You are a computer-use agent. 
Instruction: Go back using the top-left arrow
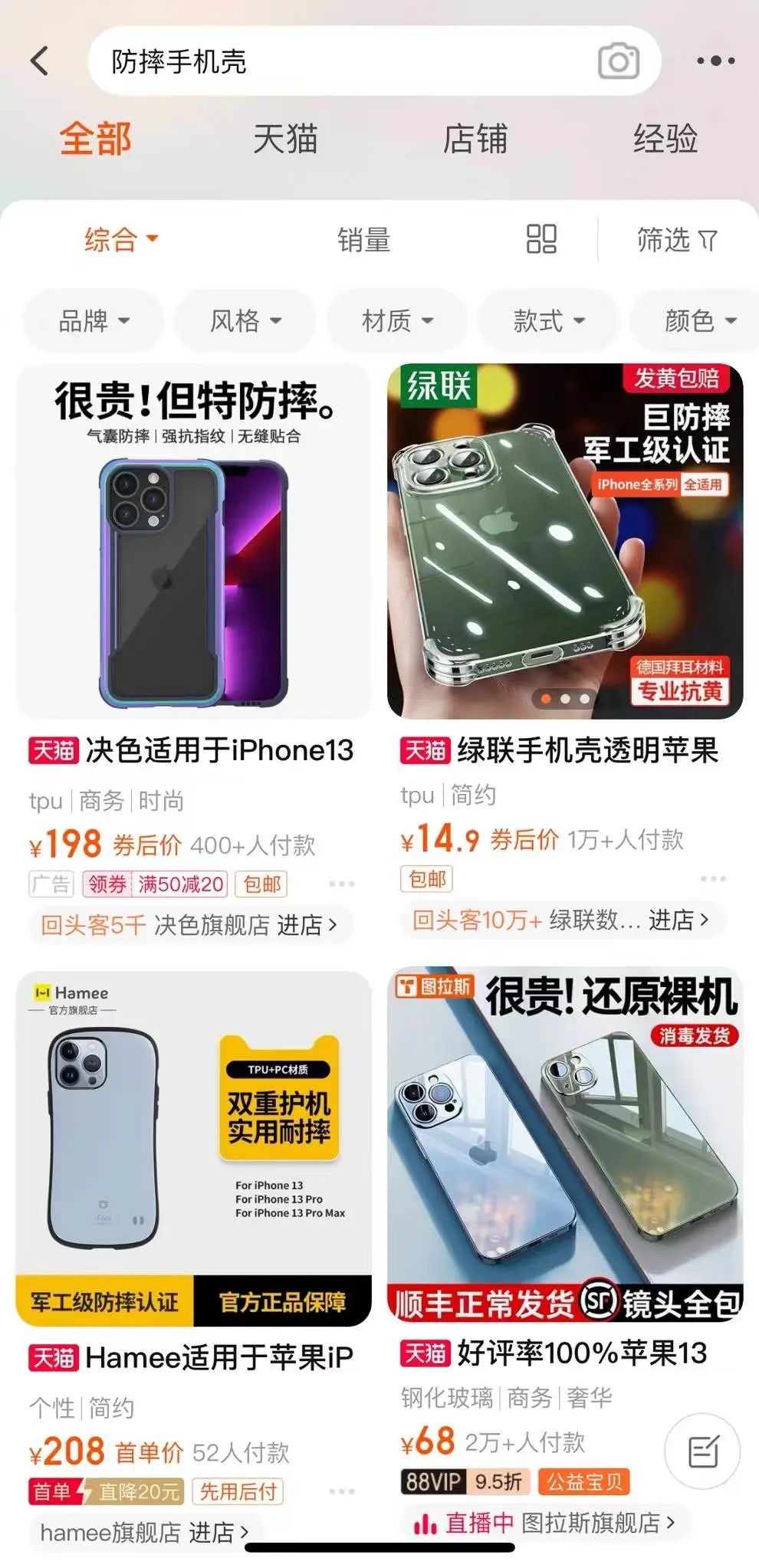[x=40, y=61]
